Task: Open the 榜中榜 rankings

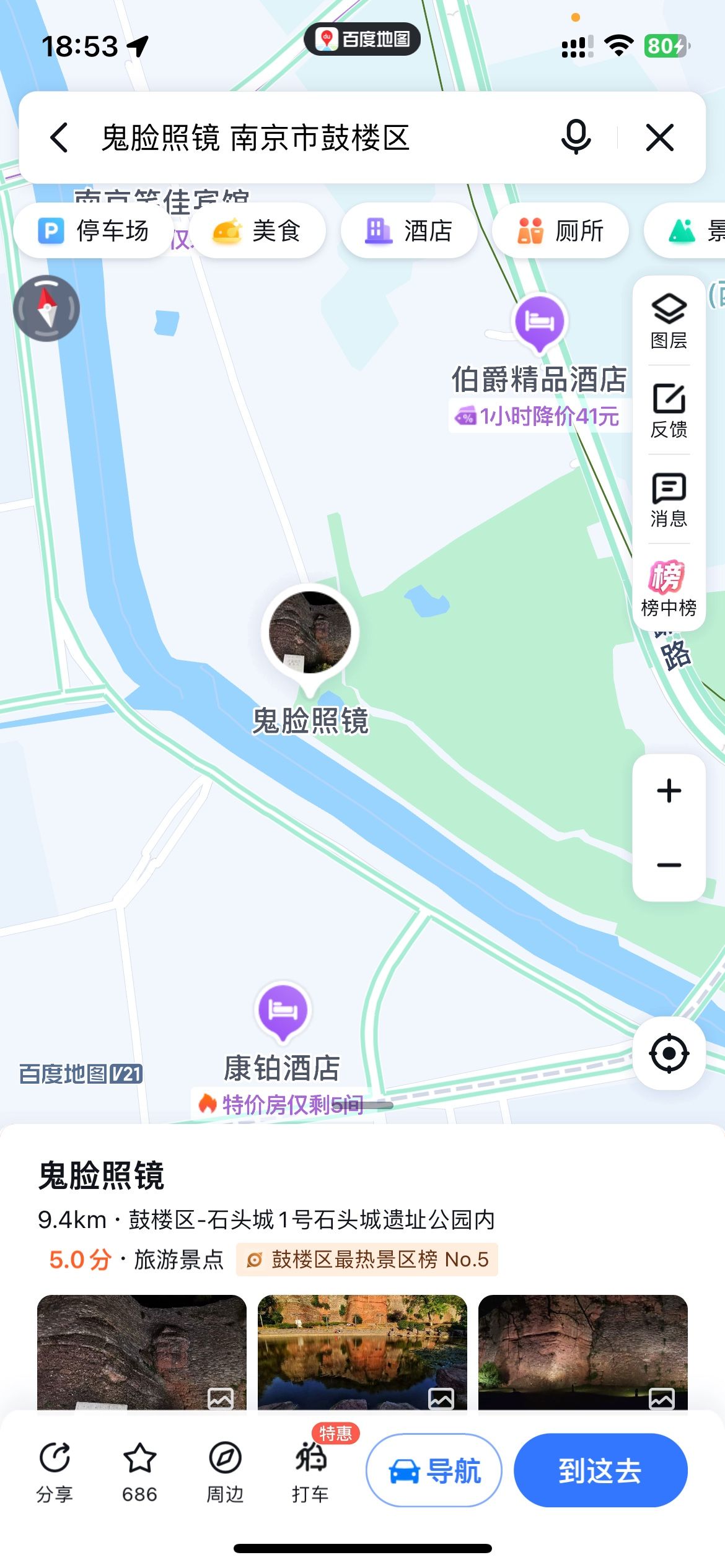Action: tap(669, 588)
